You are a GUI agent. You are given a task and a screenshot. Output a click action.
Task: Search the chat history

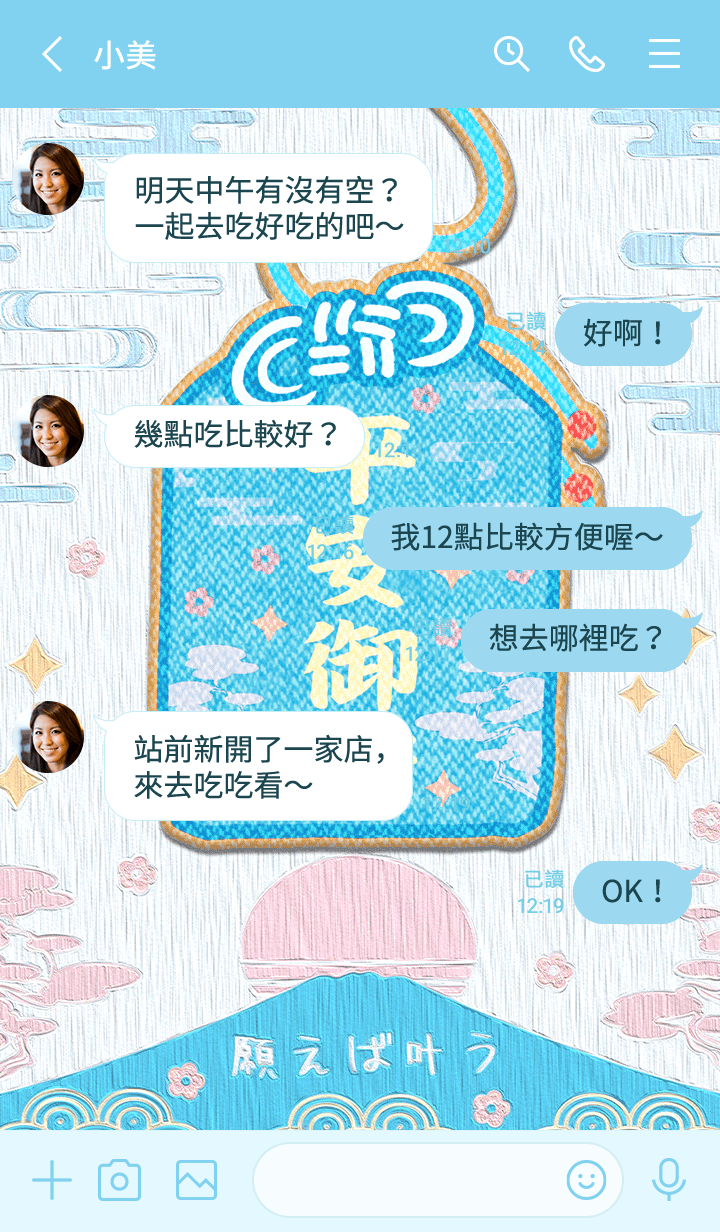(x=511, y=54)
